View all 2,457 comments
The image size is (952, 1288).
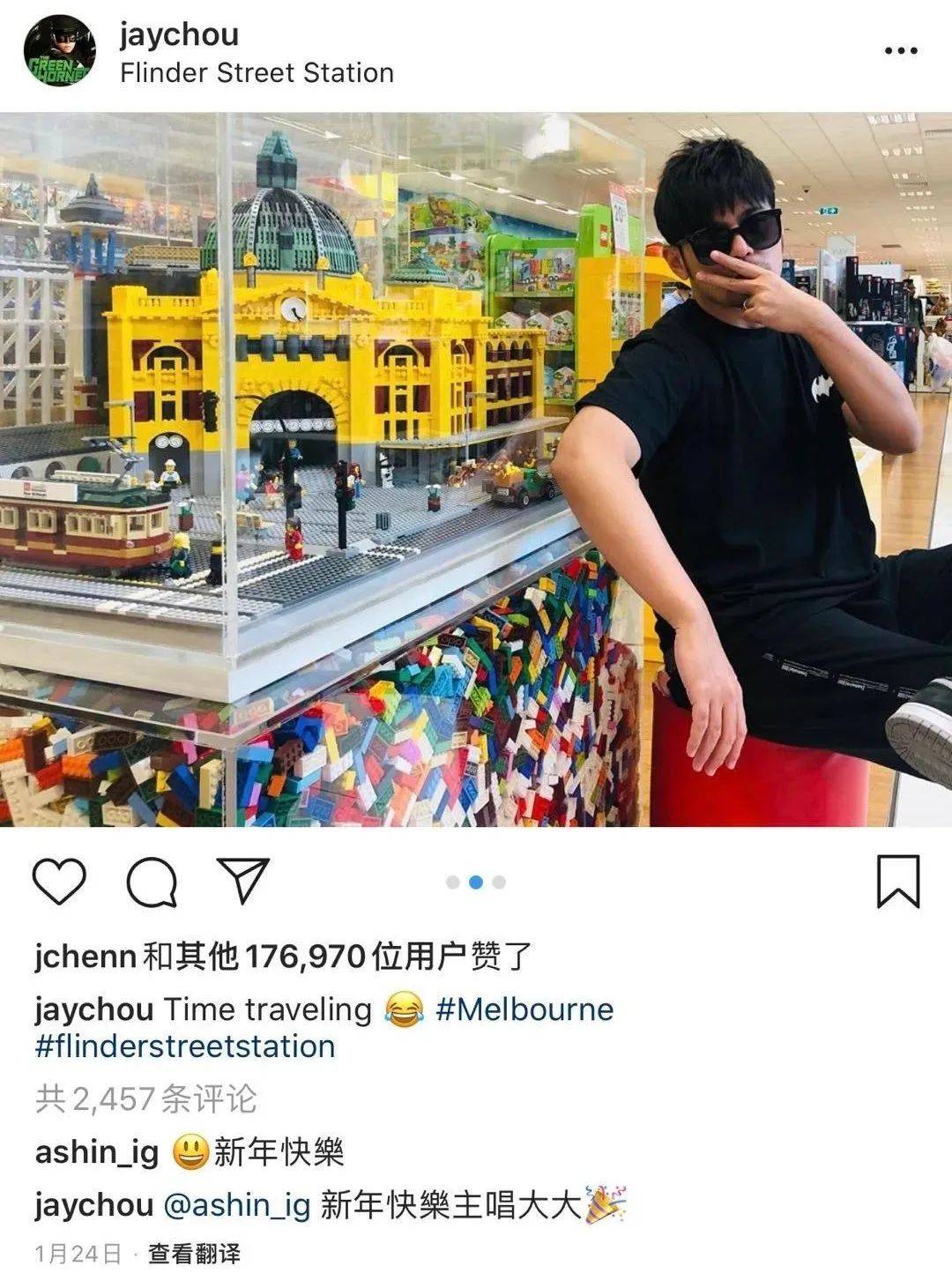tap(146, 1098)
